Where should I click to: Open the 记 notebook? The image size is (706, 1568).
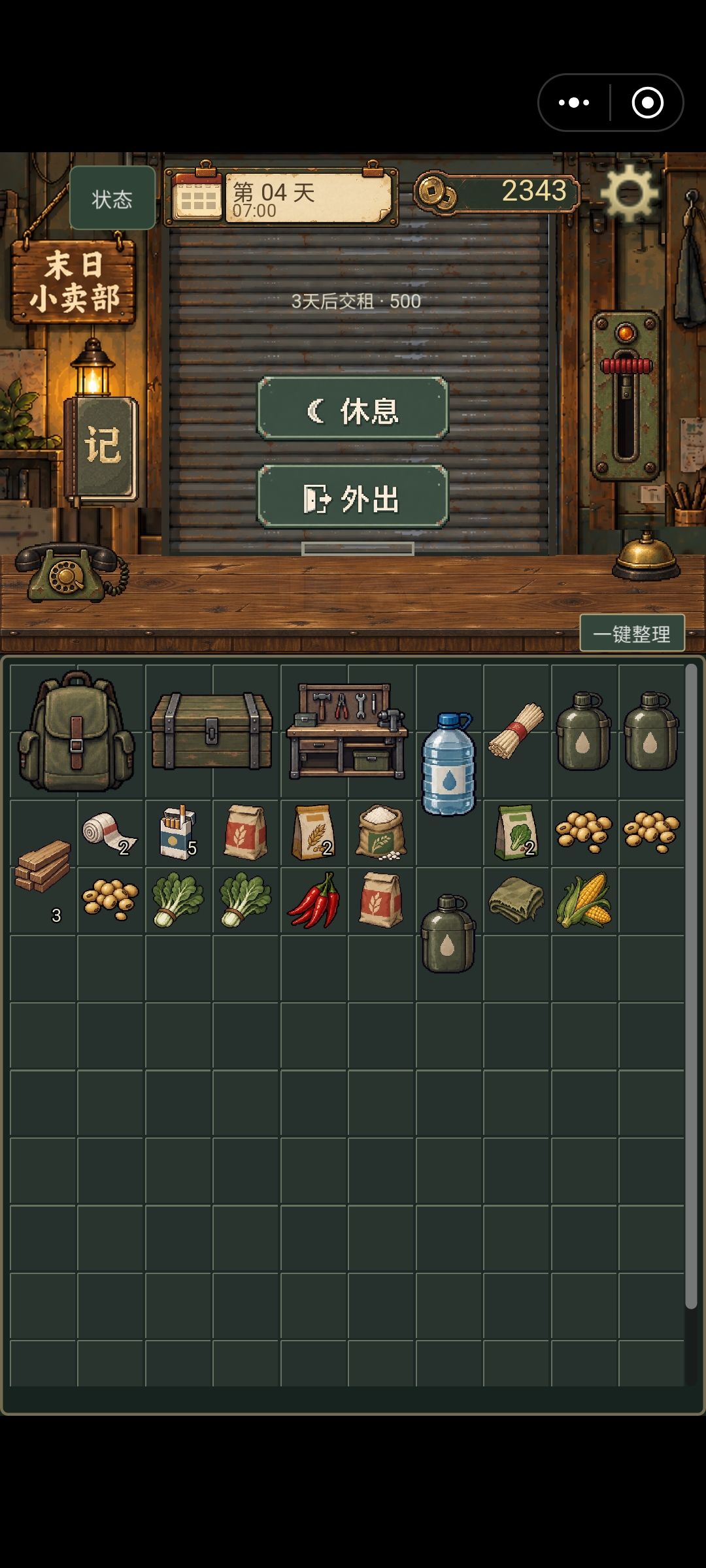(x=103, y=446)
